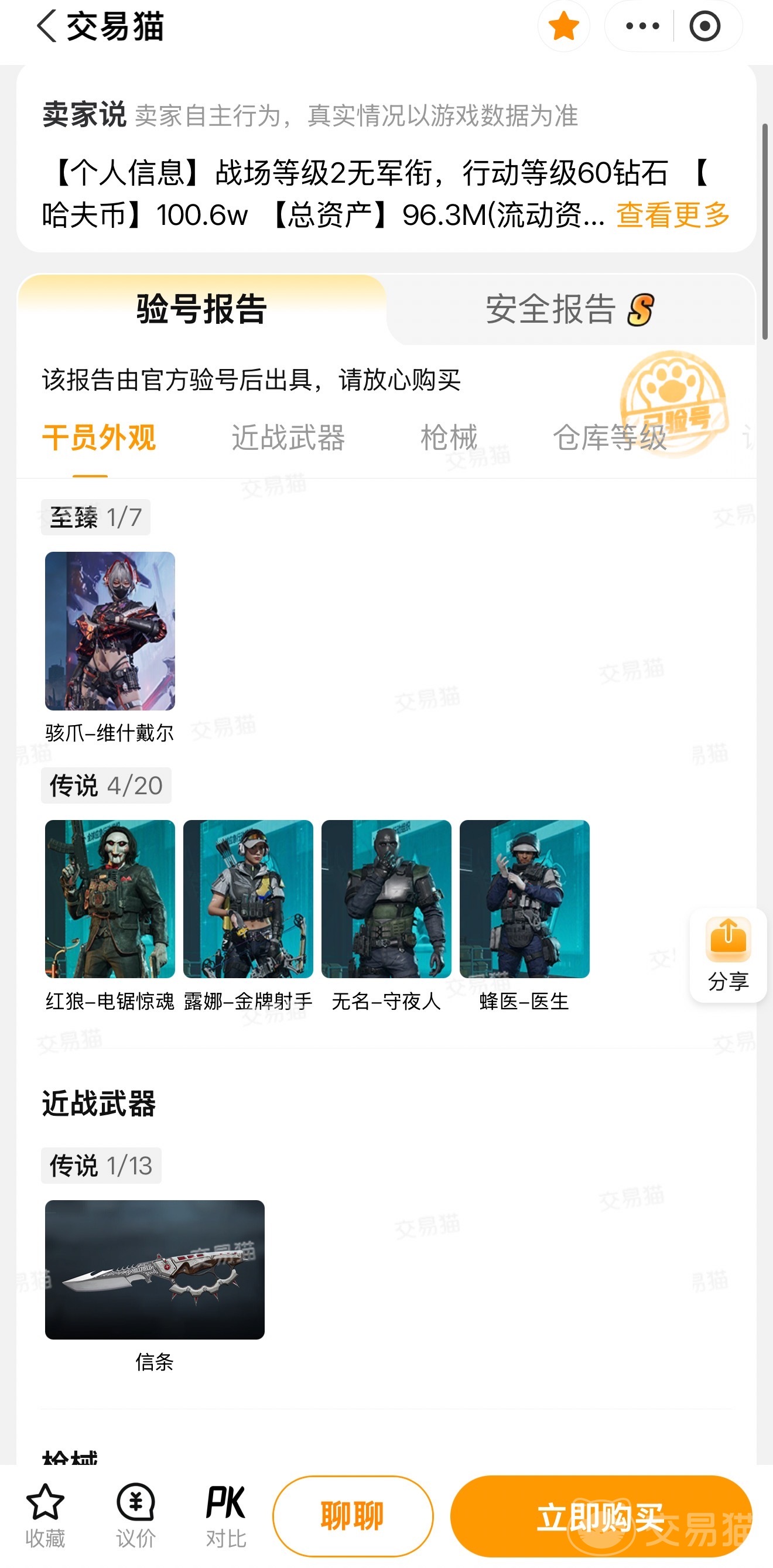Start a chat with 聊聊 button
Screen dimensions: 773x1568
353,1516
